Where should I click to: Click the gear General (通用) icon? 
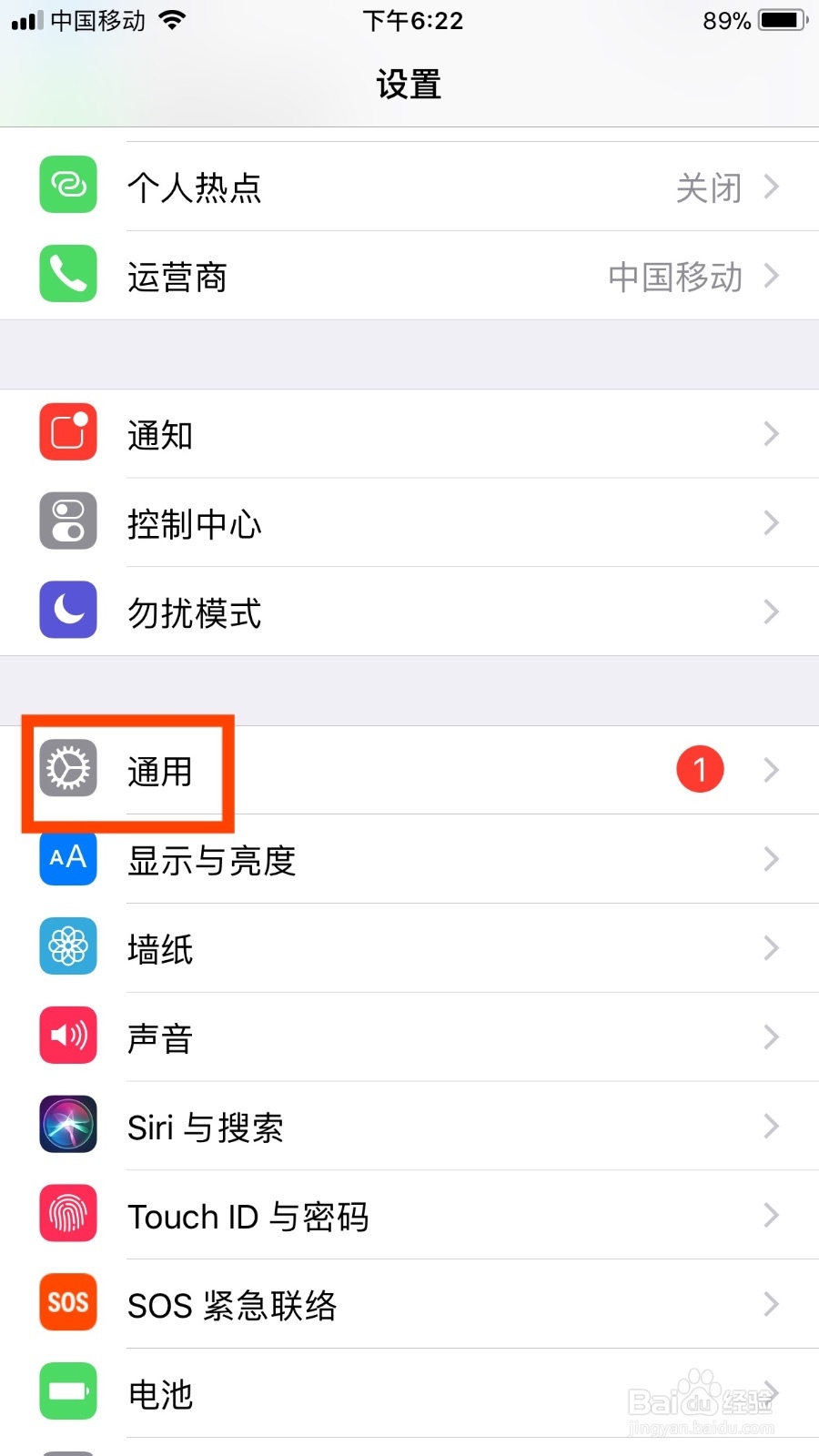click(x=66, y=769)
